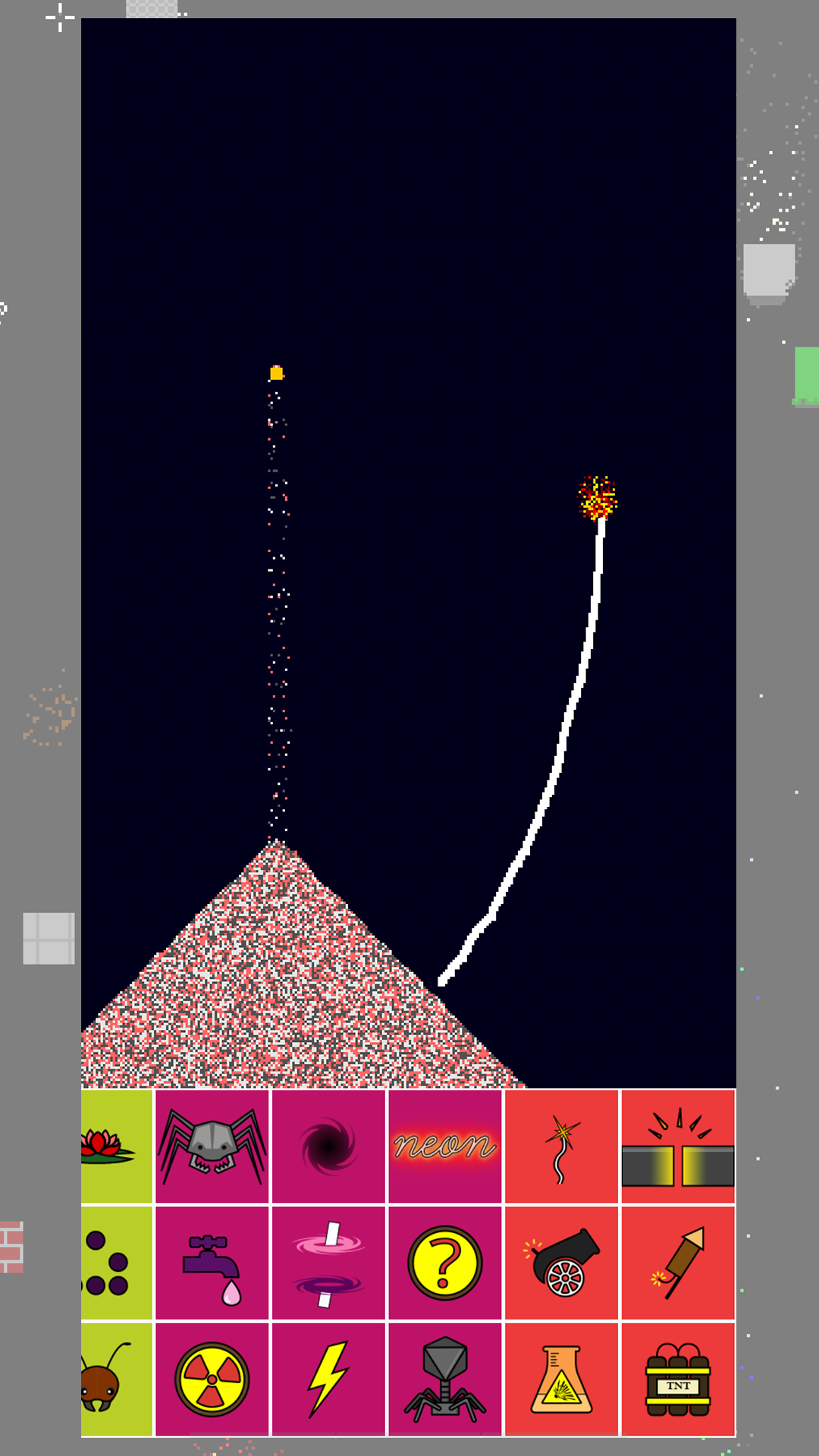Tap the yellow question mark element
Image resolution: width=819 pixels, height=1456 pixels.
click(x=445, y=1263)
